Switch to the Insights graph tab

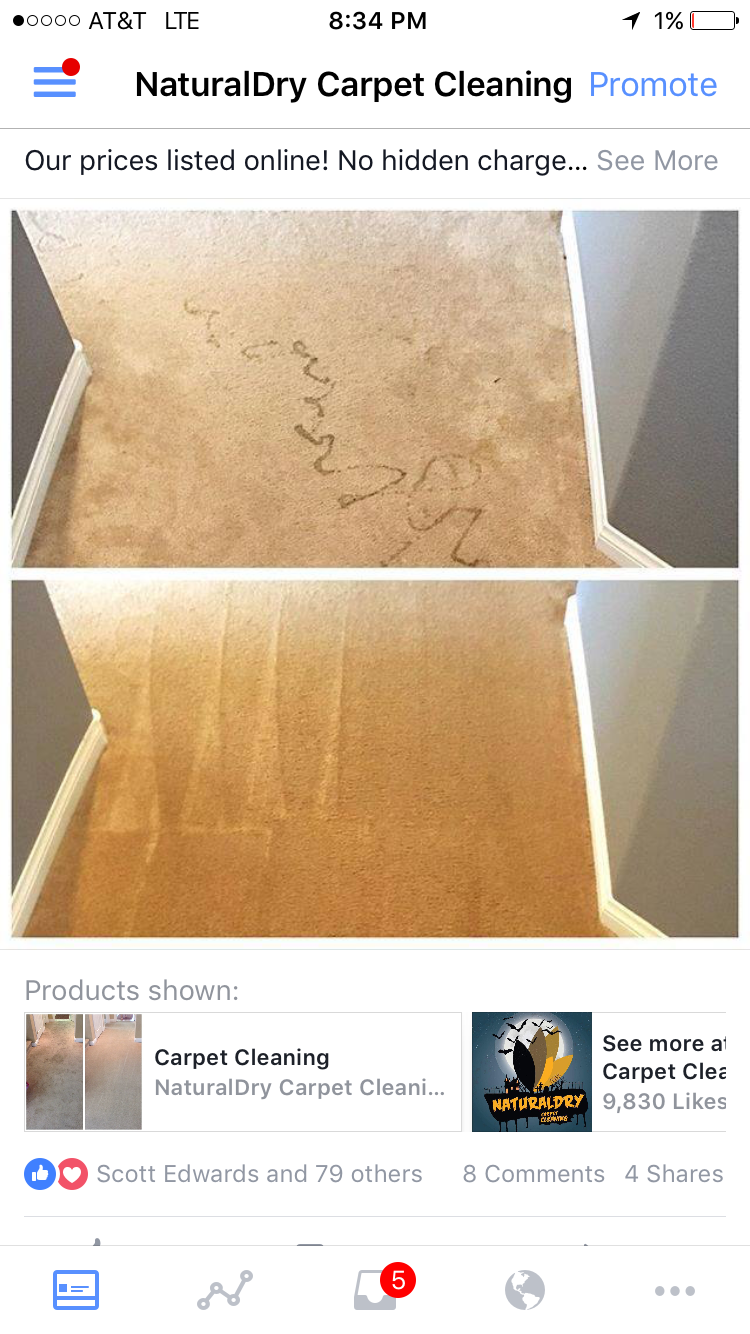tap(225, 1290)
